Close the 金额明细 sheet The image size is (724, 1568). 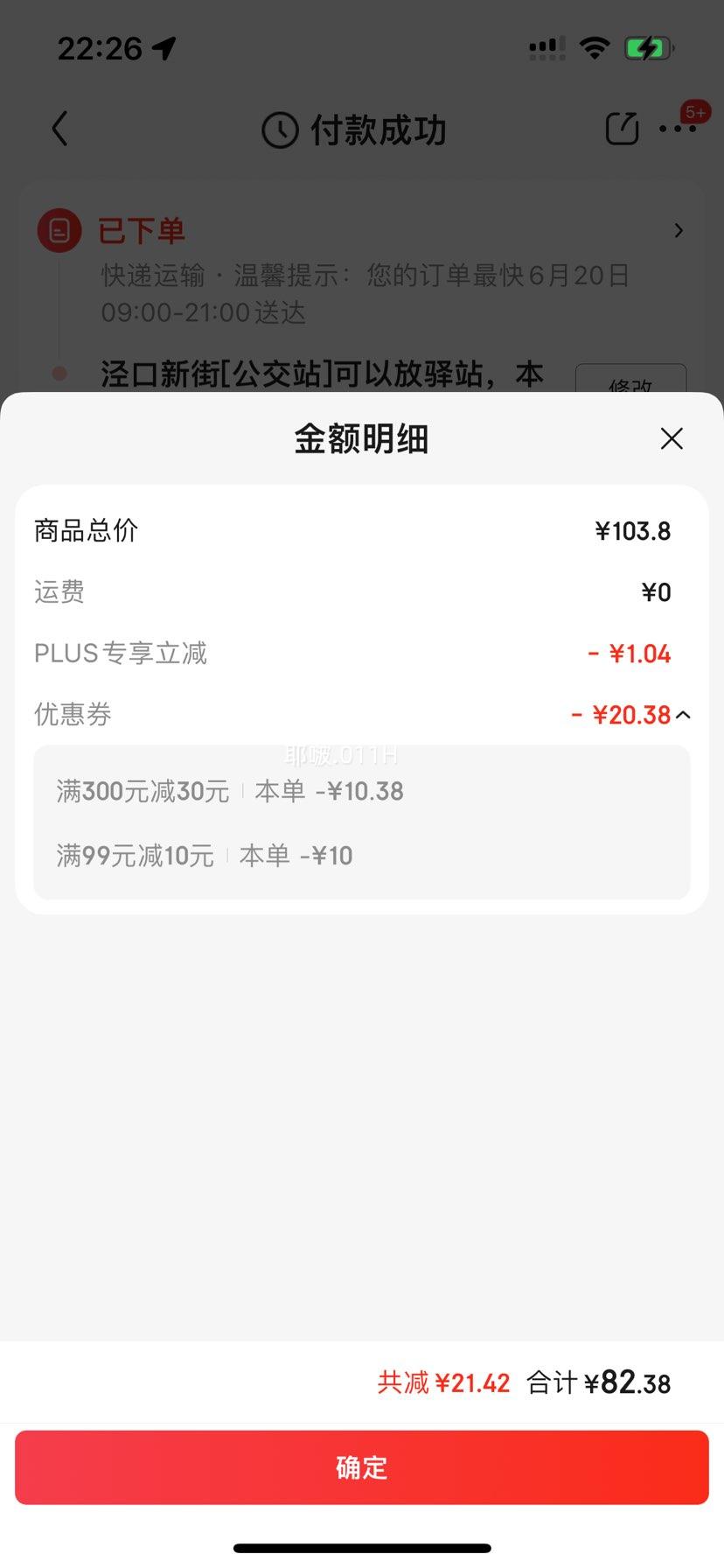click(x=672, y=438)
